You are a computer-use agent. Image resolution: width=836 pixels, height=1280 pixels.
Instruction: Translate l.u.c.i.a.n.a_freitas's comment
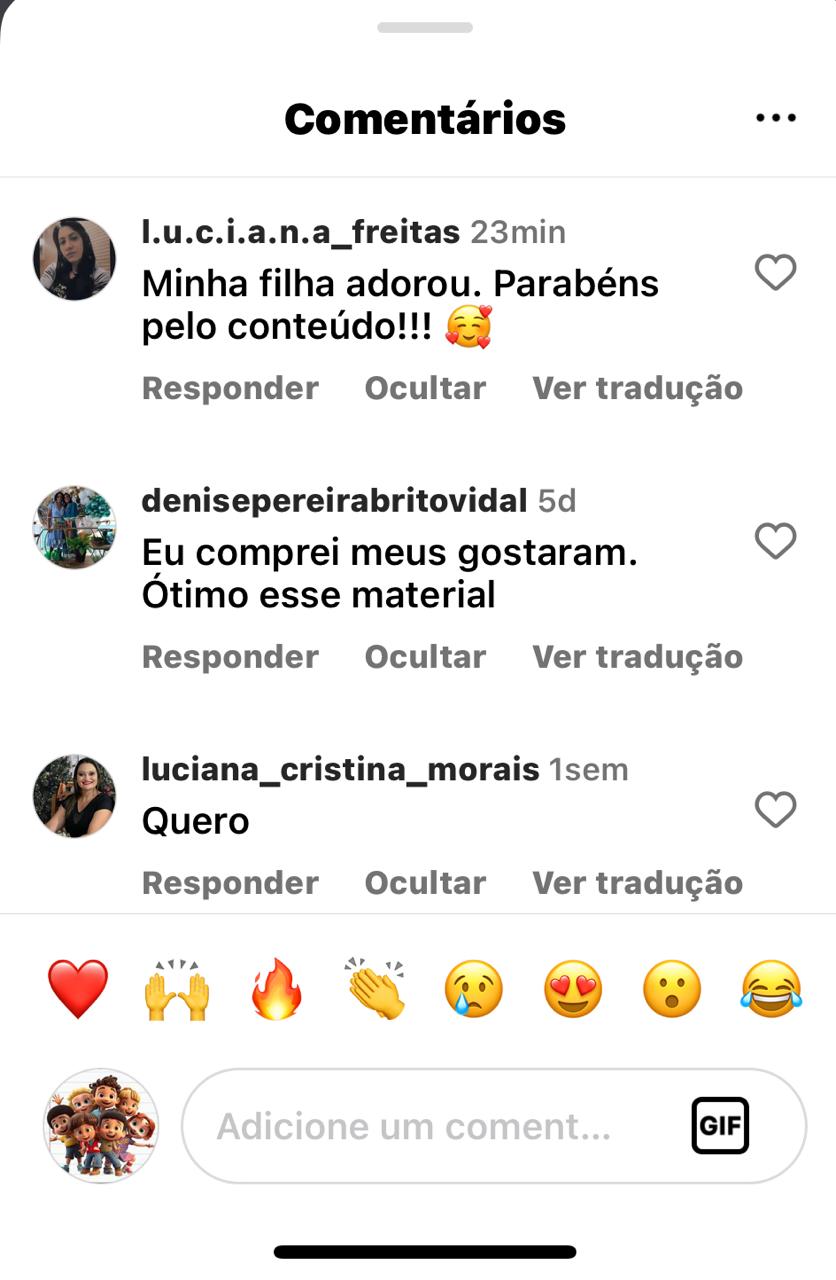pyautogui.click(x=637, y=388)
